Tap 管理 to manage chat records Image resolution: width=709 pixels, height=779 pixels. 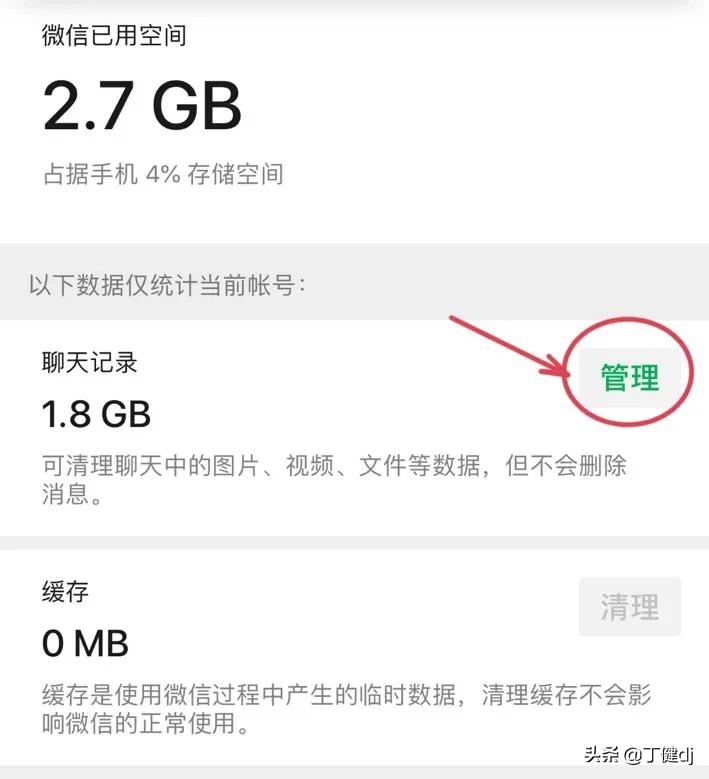point(630,378)
